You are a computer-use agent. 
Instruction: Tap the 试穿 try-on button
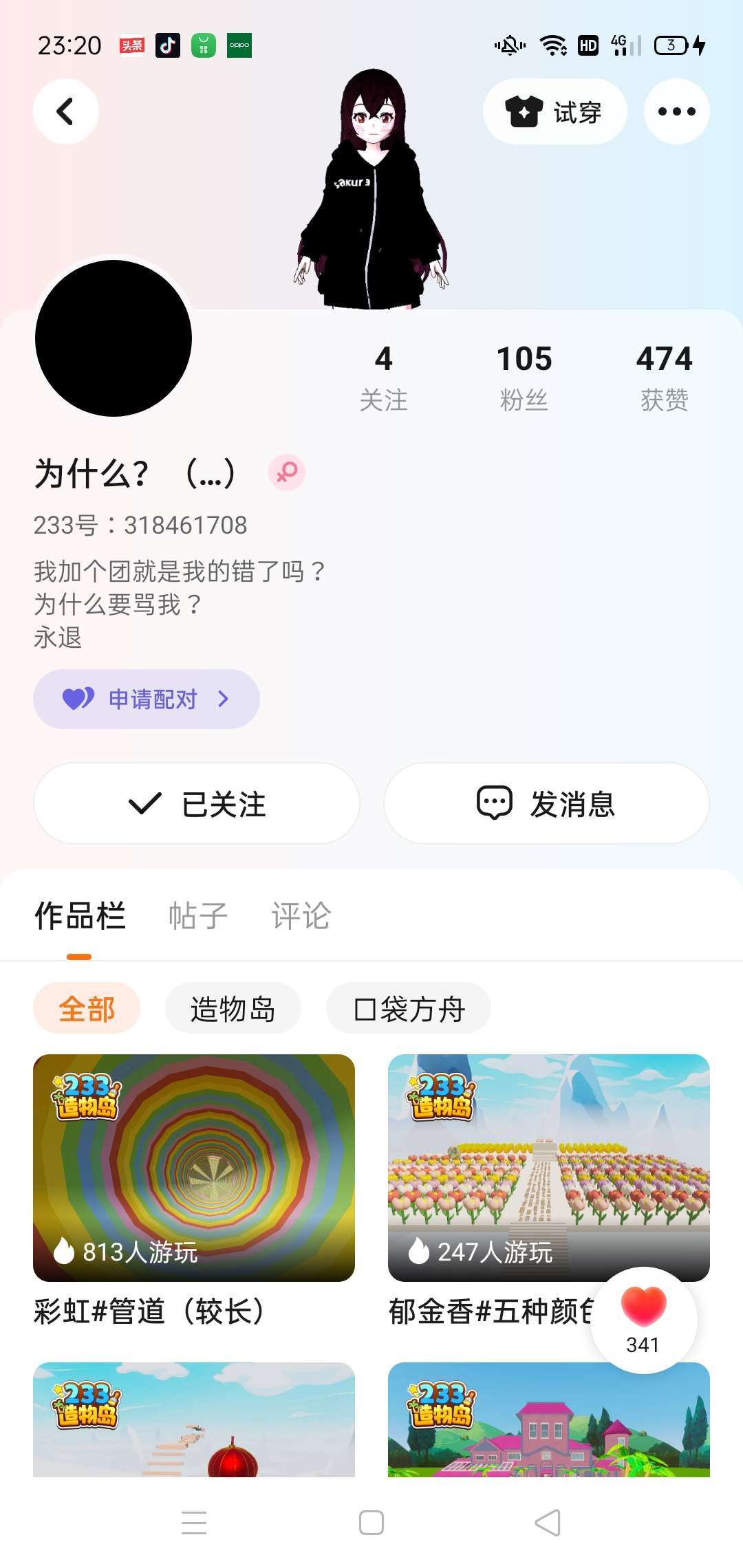[x=554, y=111]
